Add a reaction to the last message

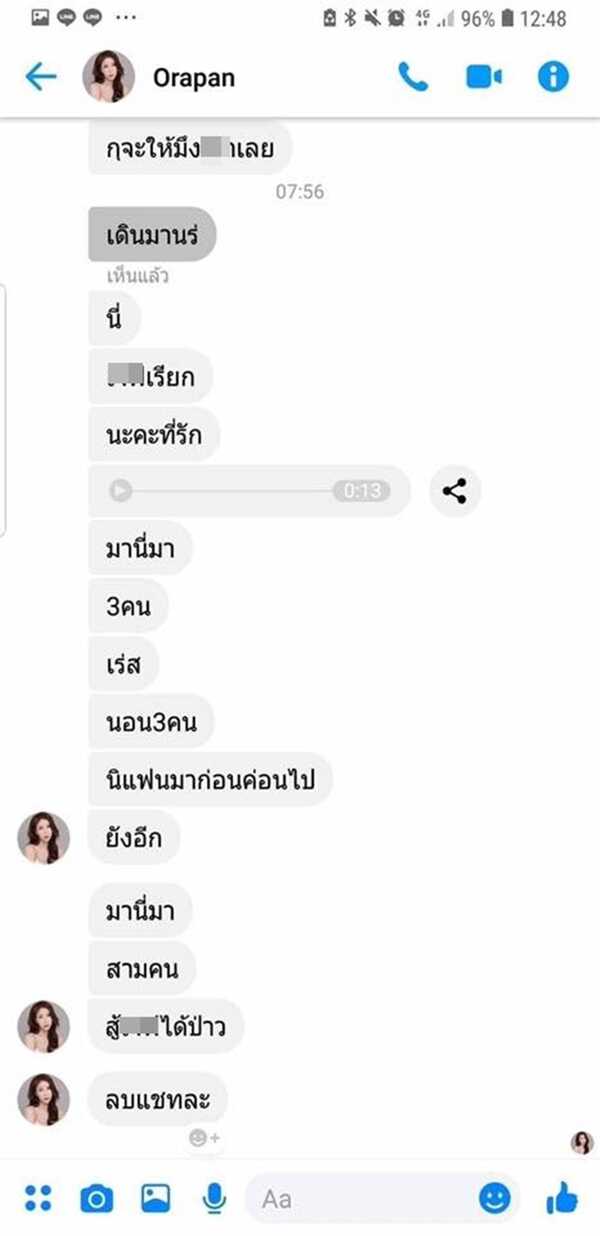(204, 1138)
